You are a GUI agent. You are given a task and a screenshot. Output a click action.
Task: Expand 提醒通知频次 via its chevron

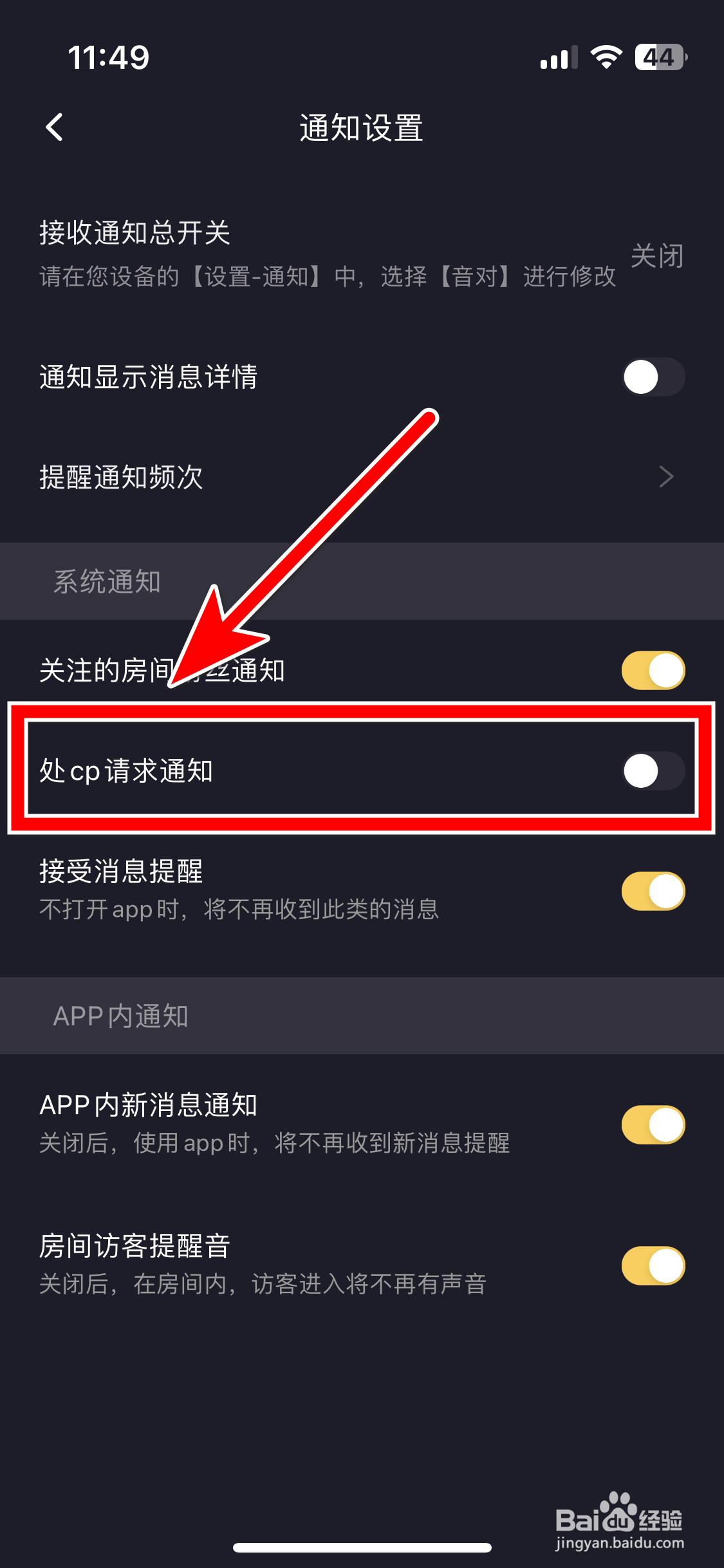667,477
